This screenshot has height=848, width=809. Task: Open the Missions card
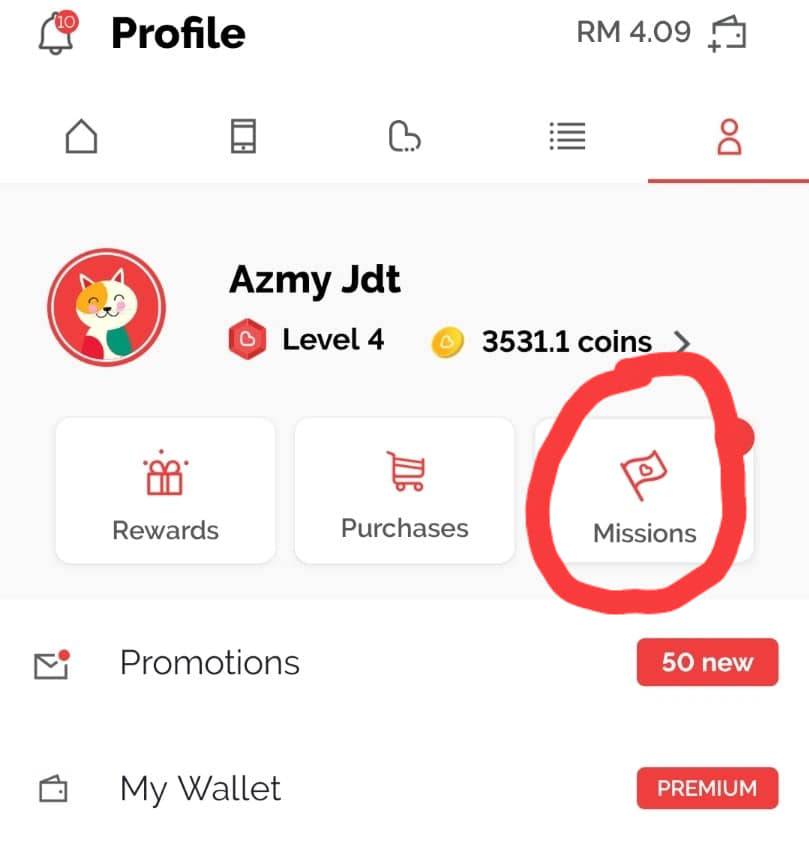tap(644, 492)
